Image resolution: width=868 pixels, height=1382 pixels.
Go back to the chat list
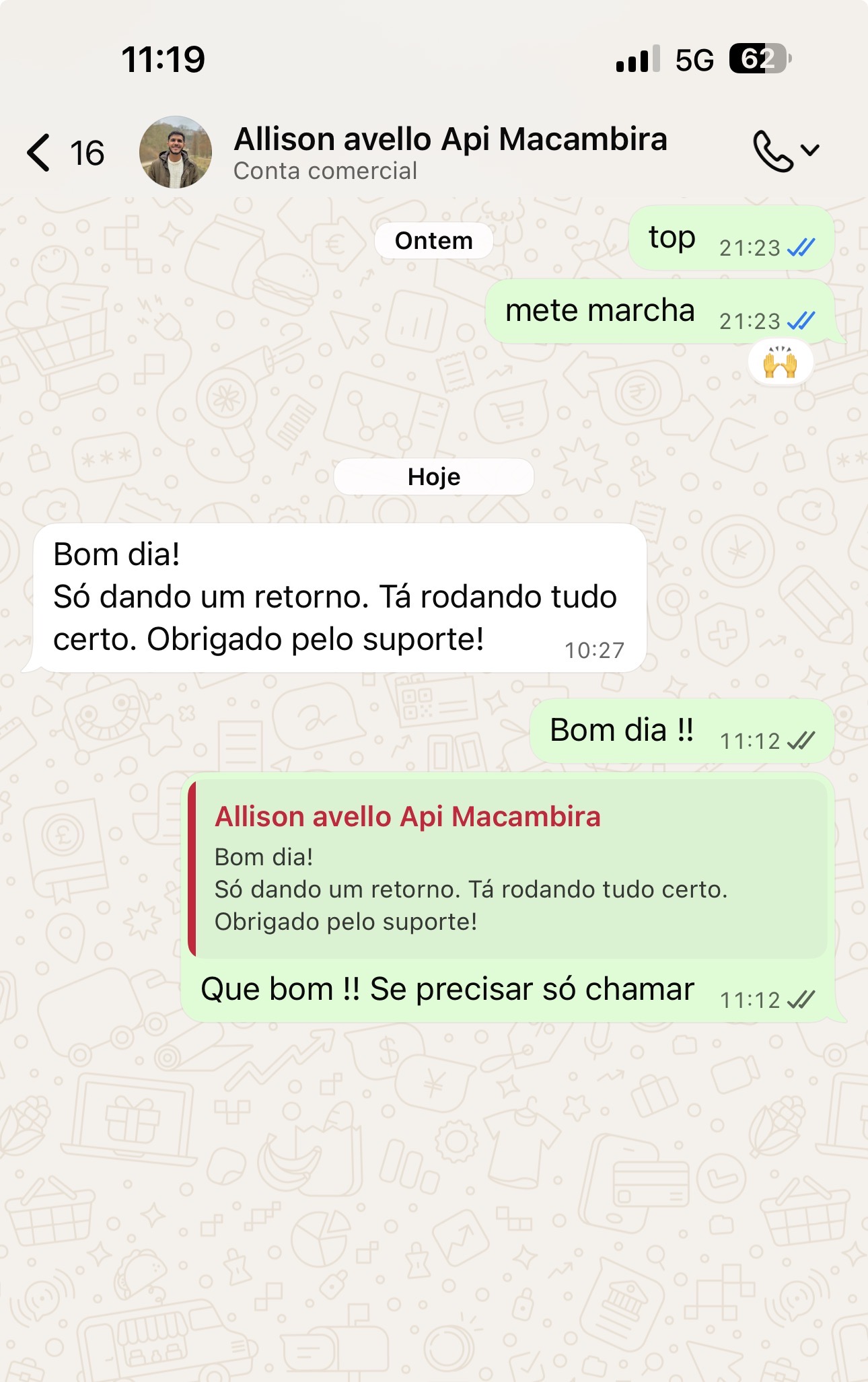coord(65,153)
